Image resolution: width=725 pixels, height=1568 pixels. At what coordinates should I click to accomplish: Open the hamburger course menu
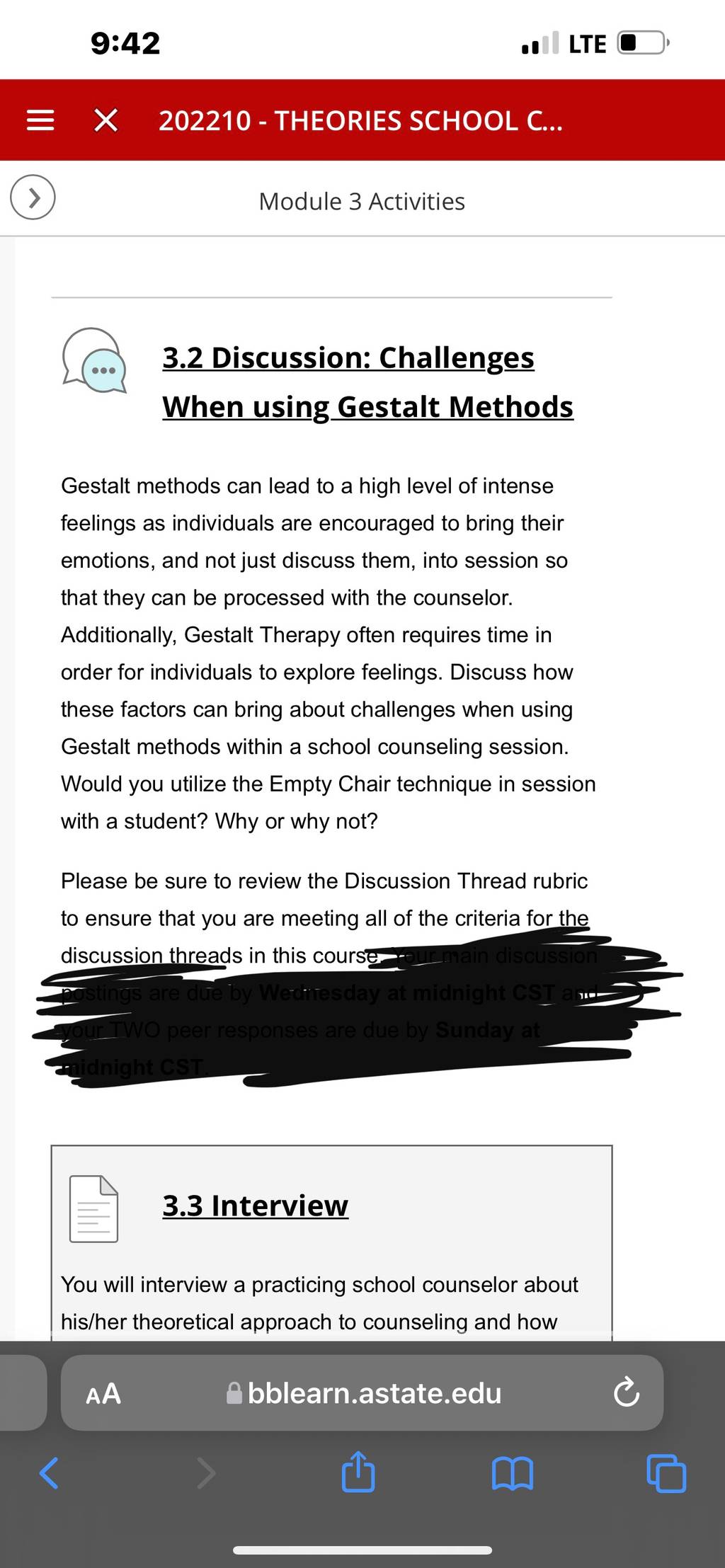[40, 120]
